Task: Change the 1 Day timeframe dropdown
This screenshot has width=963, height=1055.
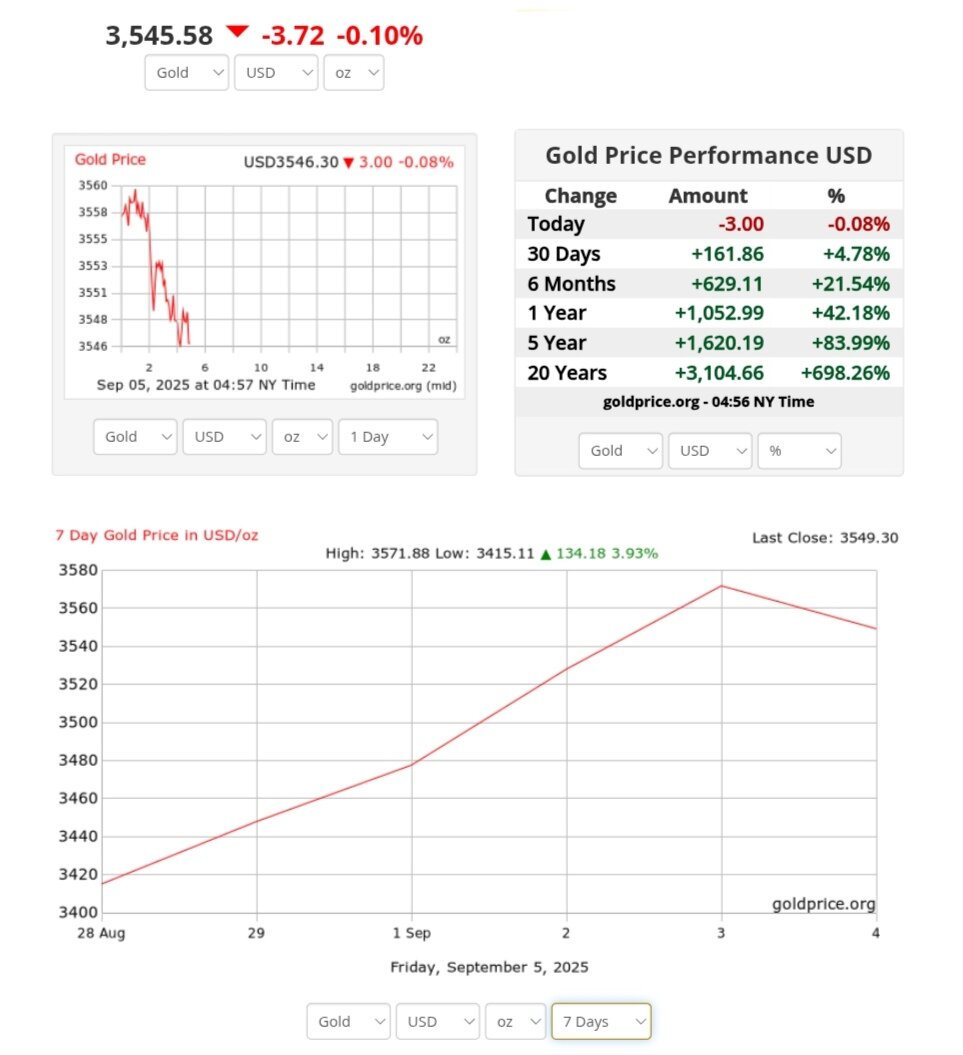Action: pos(388,437)
